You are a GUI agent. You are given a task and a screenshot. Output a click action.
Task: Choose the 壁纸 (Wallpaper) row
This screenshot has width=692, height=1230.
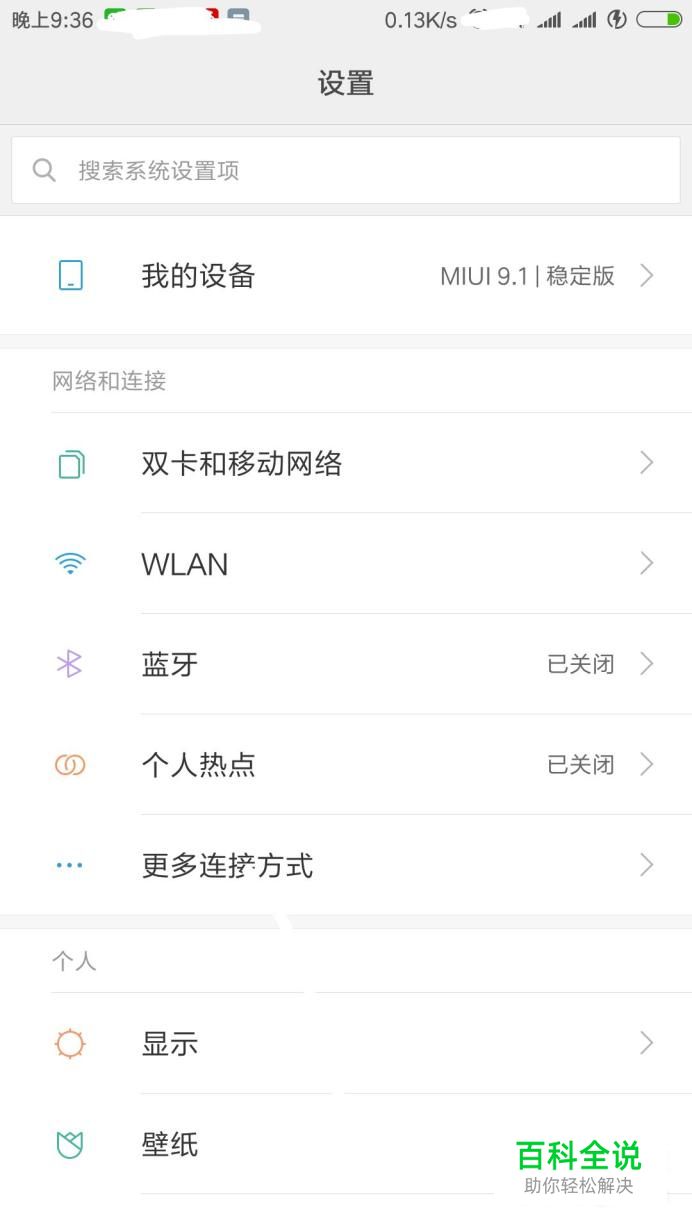pos(300,1144)
